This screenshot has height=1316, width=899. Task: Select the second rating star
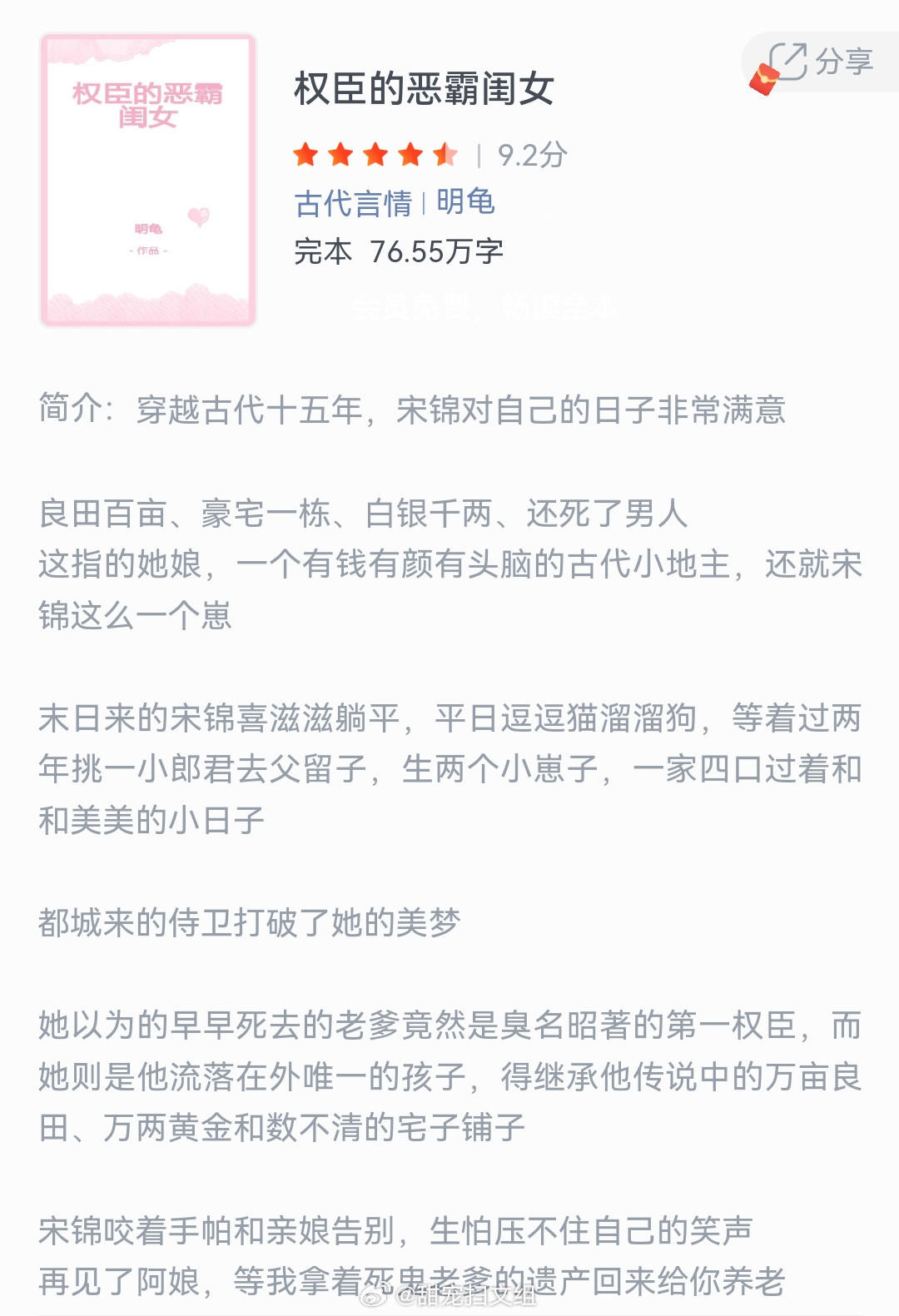[x=341, y=153]
